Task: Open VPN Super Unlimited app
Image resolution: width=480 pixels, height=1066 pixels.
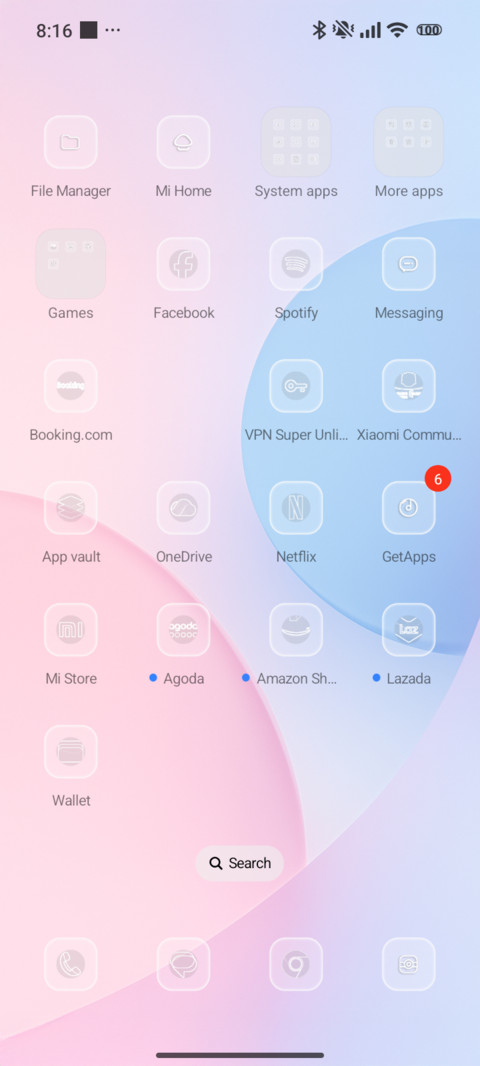Action: click(296, 385)
